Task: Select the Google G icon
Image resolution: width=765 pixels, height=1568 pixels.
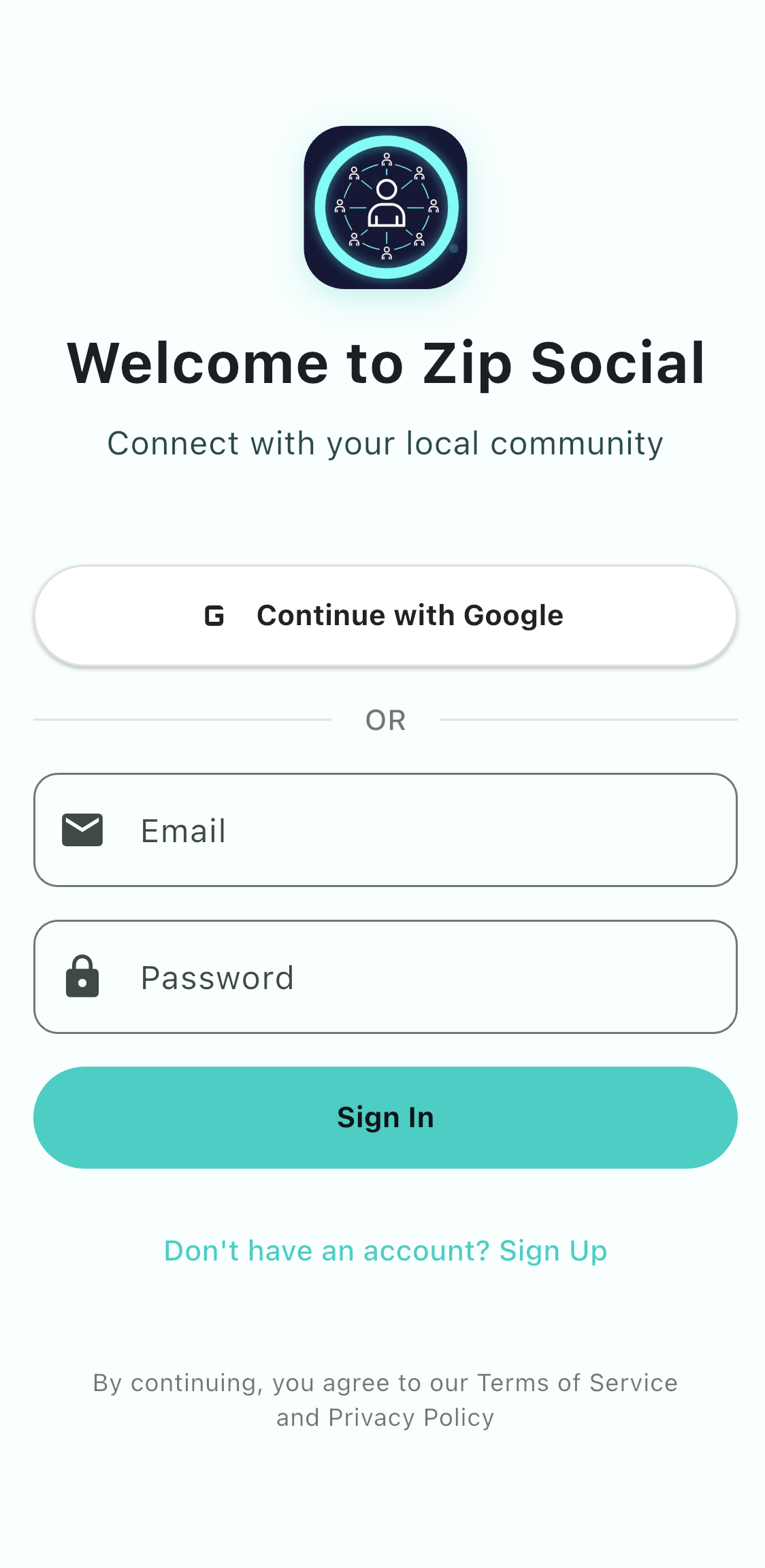Action: click(x=214, y=615)
